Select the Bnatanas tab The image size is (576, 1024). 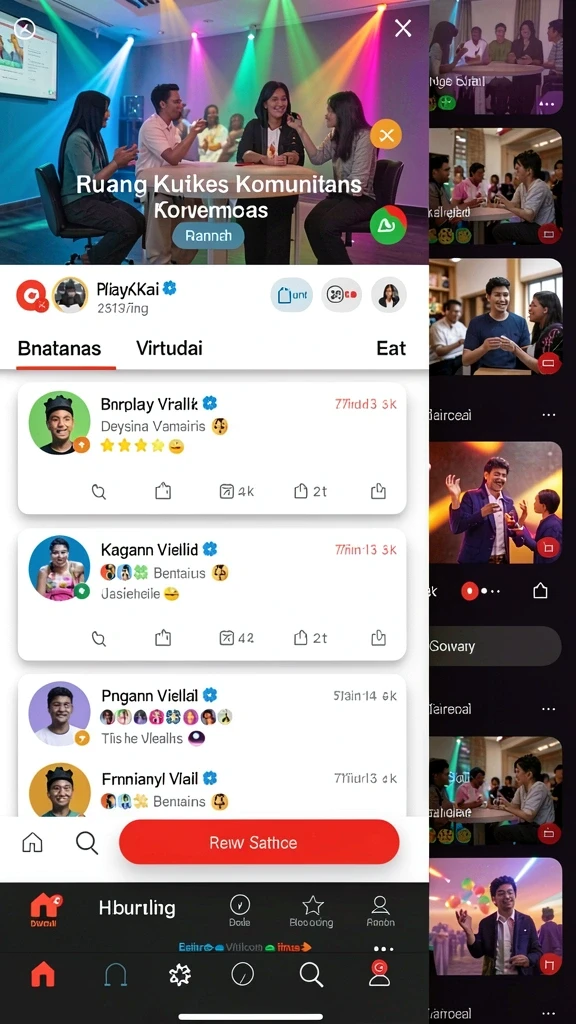coord(59,348)
